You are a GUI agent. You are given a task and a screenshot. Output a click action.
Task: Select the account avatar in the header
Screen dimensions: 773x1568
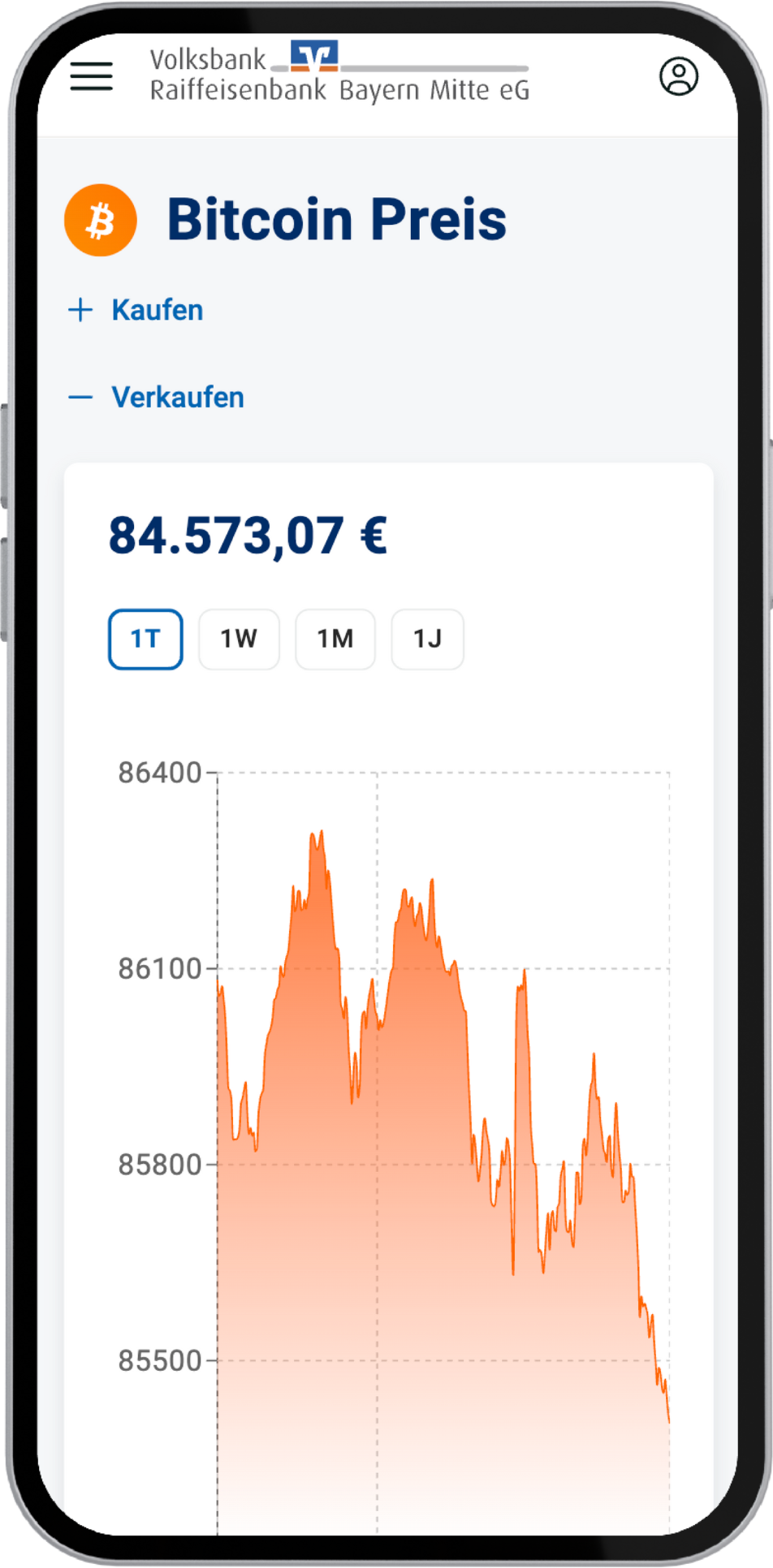[679, 76]
